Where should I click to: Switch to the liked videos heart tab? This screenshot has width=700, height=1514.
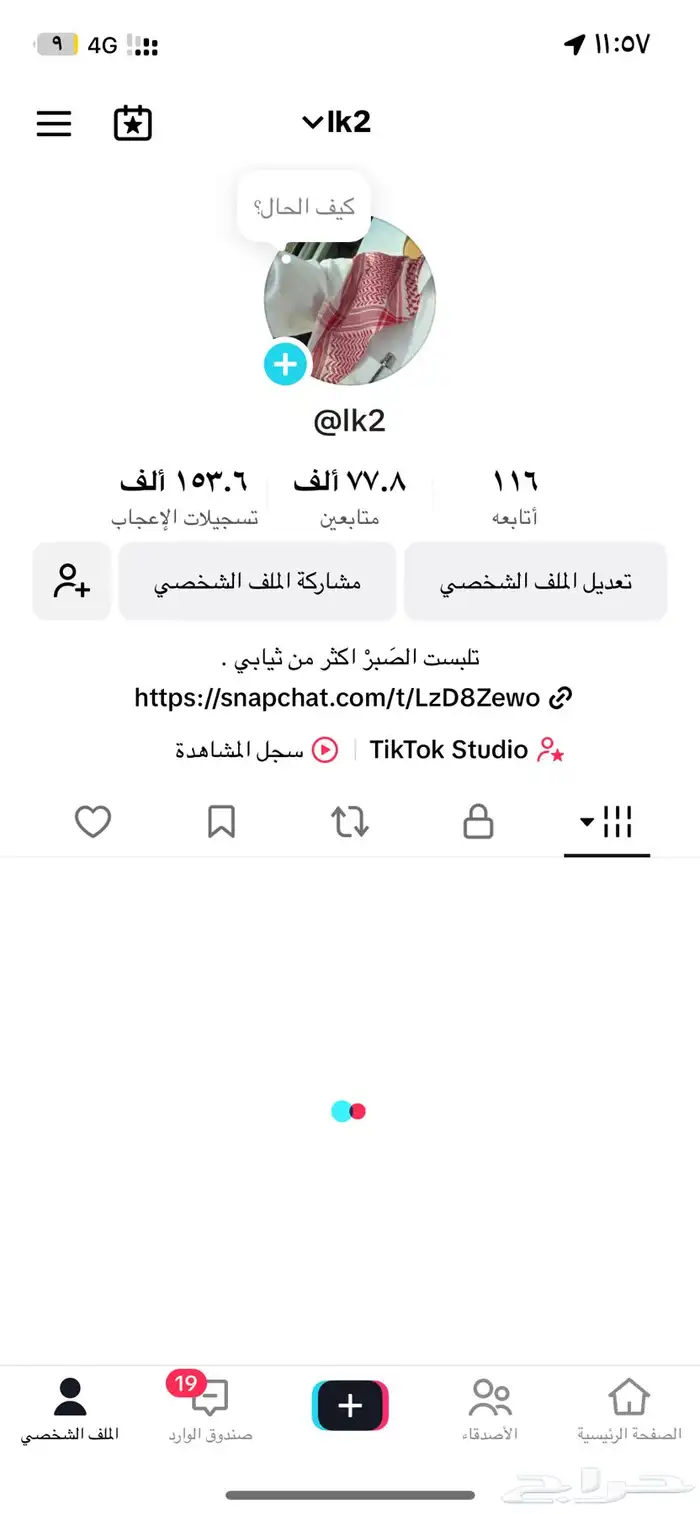coord(93,822)
